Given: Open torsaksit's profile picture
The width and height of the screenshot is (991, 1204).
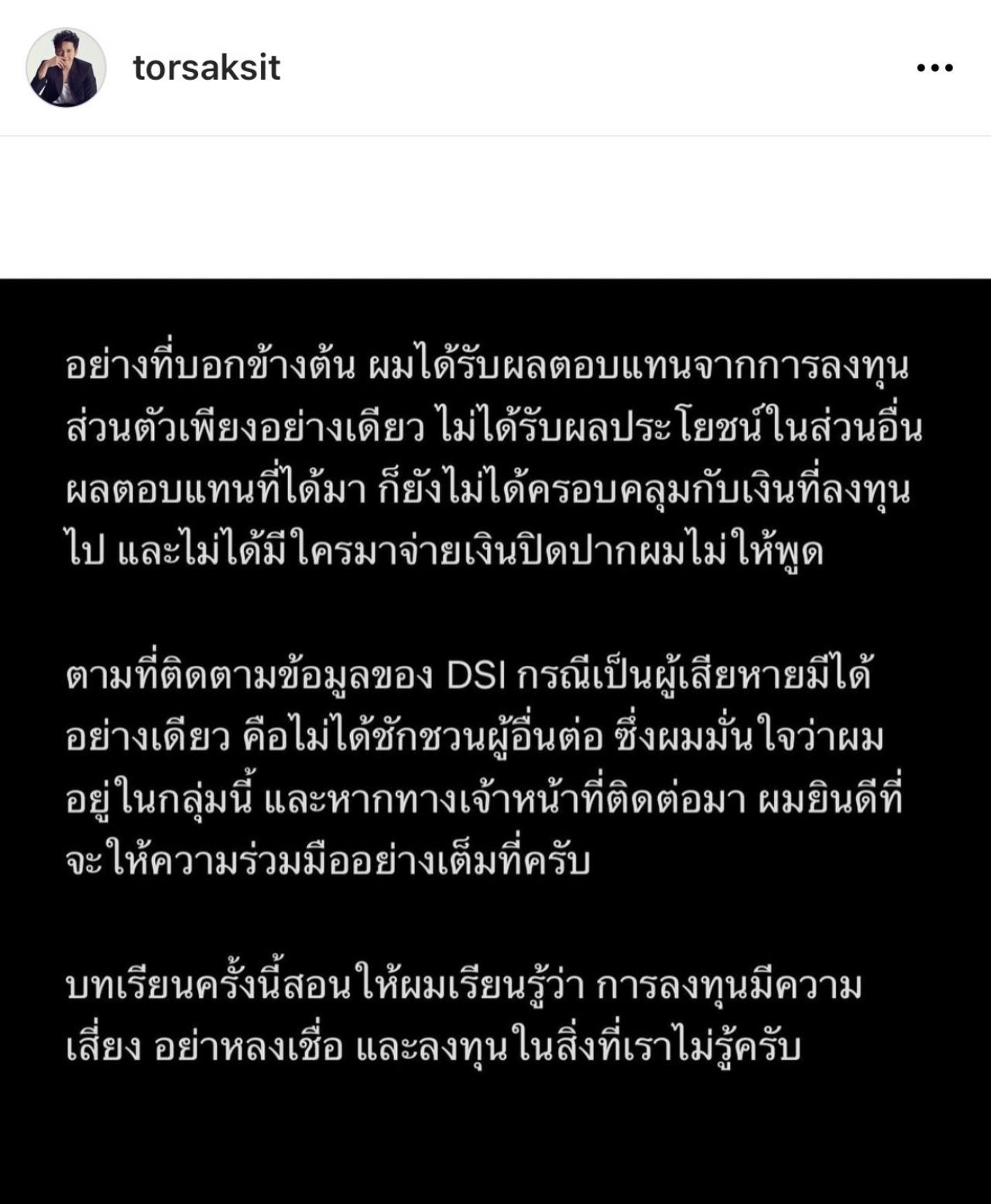Looking at the screenshot, I should 66,67.
